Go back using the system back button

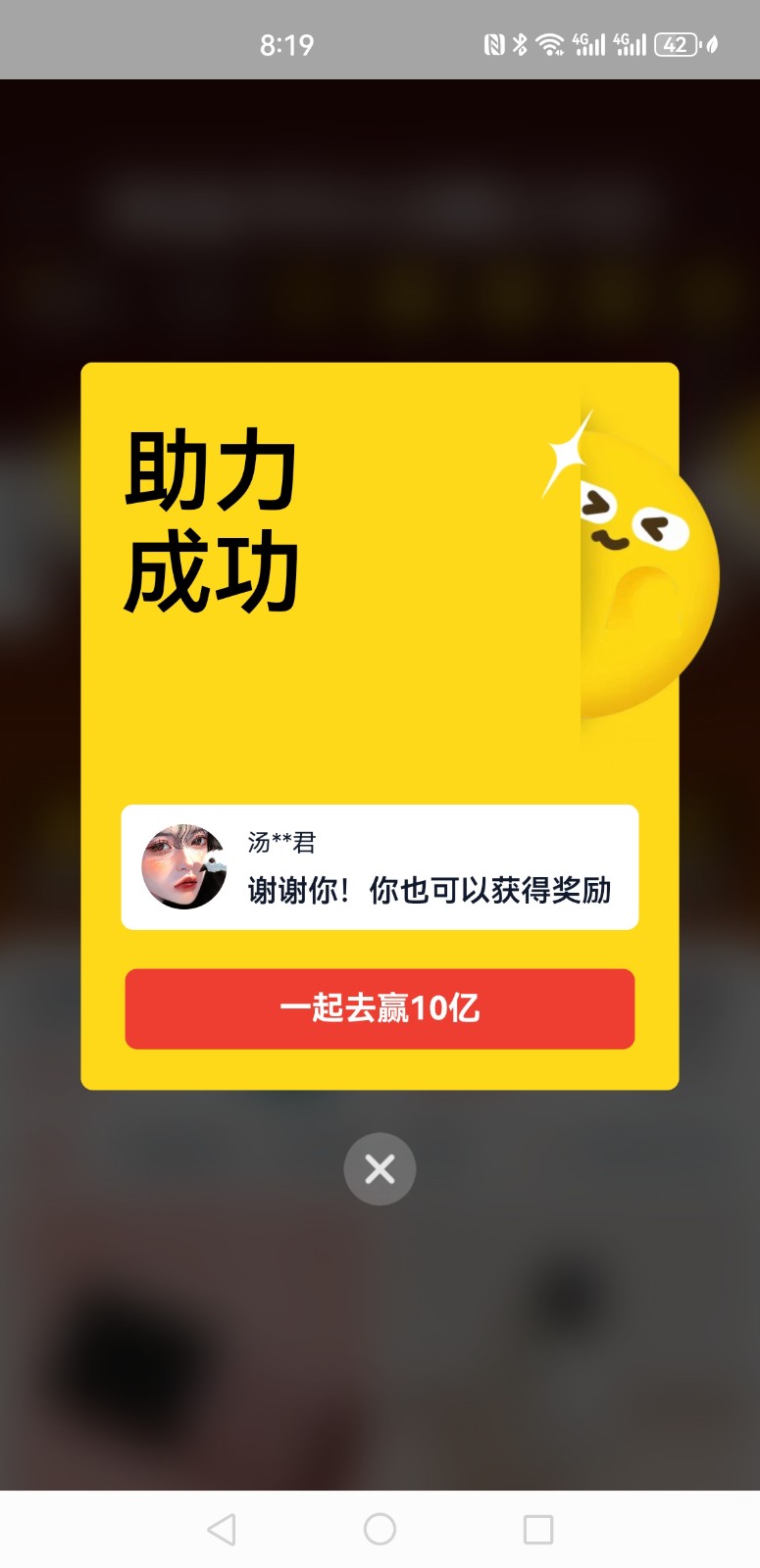222,1529
